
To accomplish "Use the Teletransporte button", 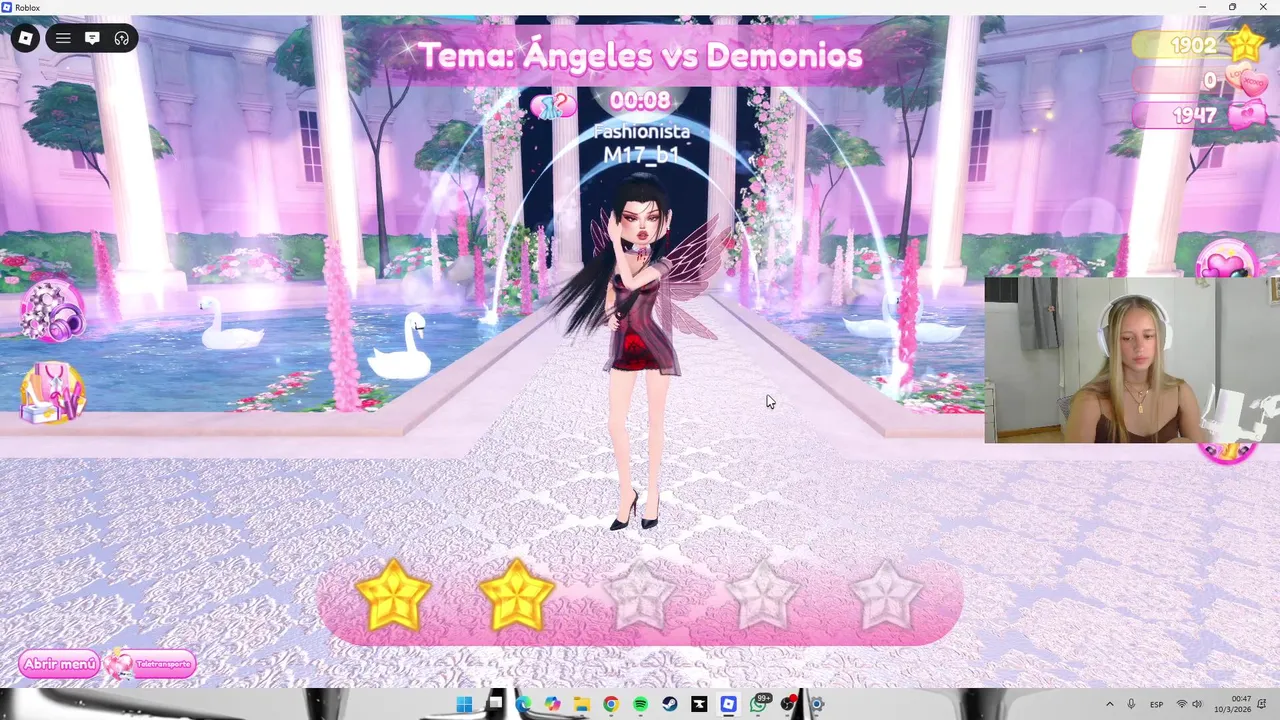I will pos(152,664).
